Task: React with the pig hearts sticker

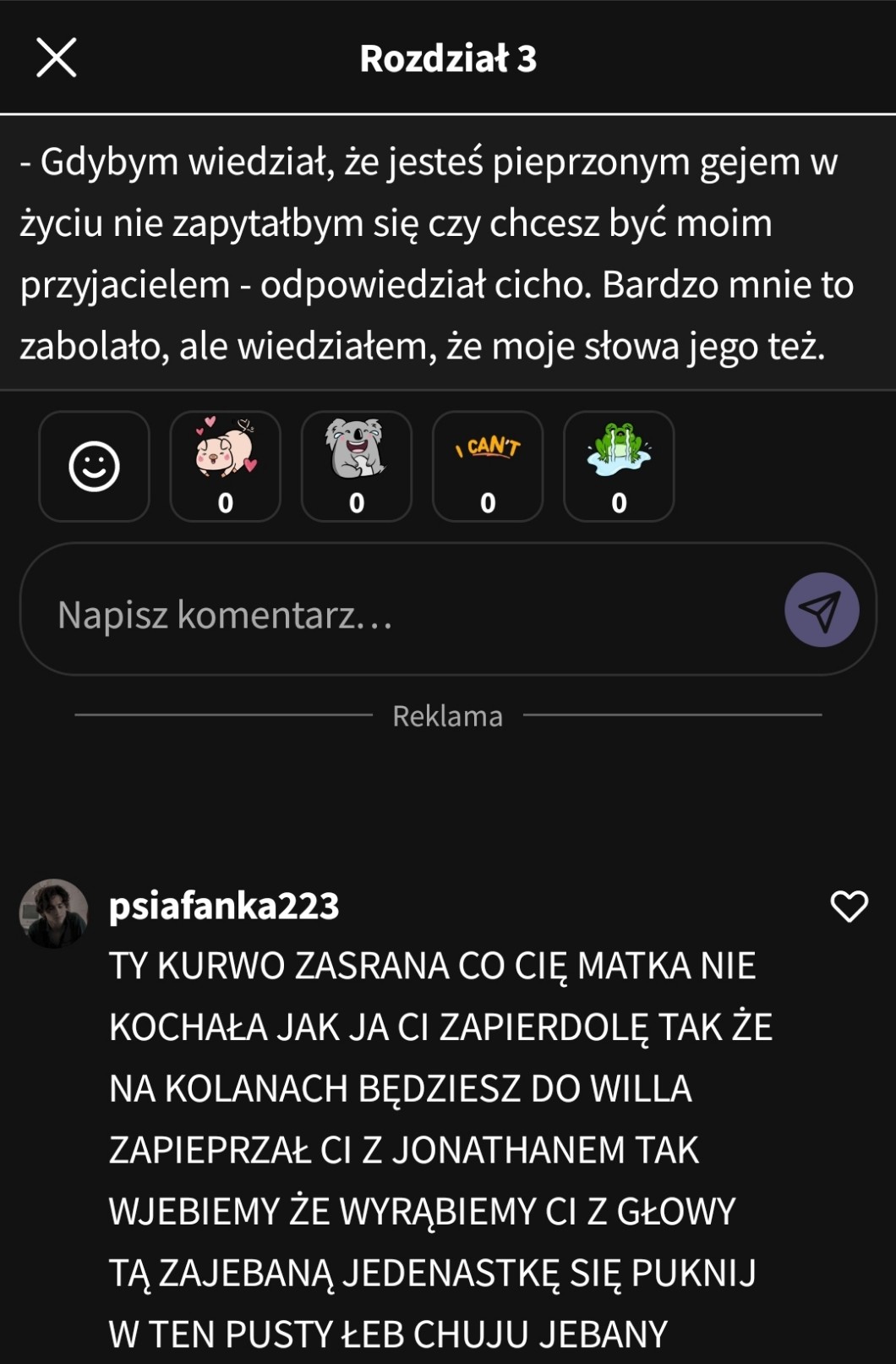Action: (225, 466)
